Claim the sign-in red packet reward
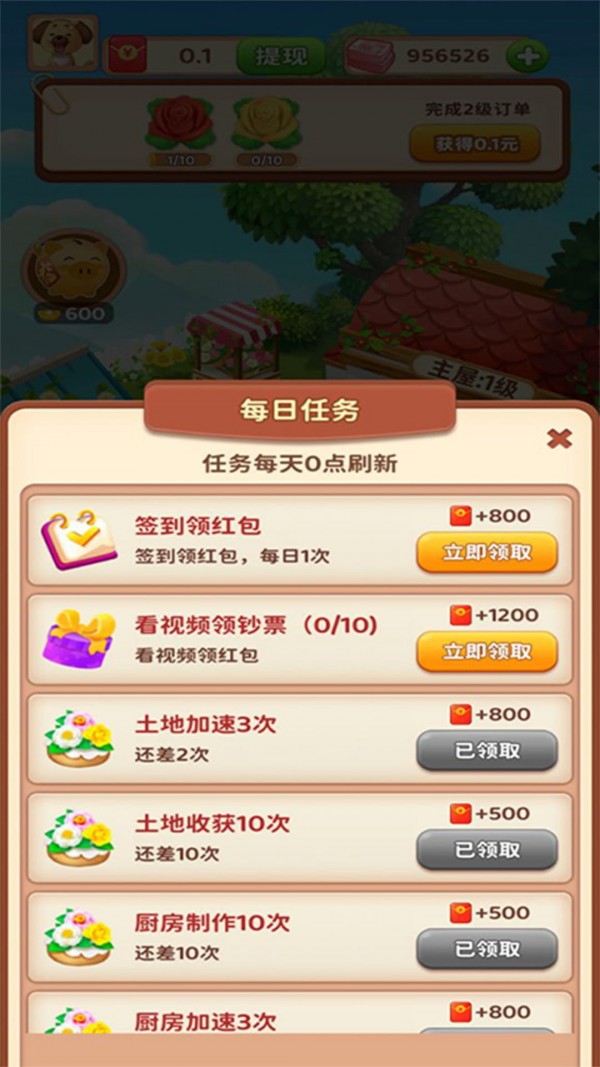 tap(487, 552)
